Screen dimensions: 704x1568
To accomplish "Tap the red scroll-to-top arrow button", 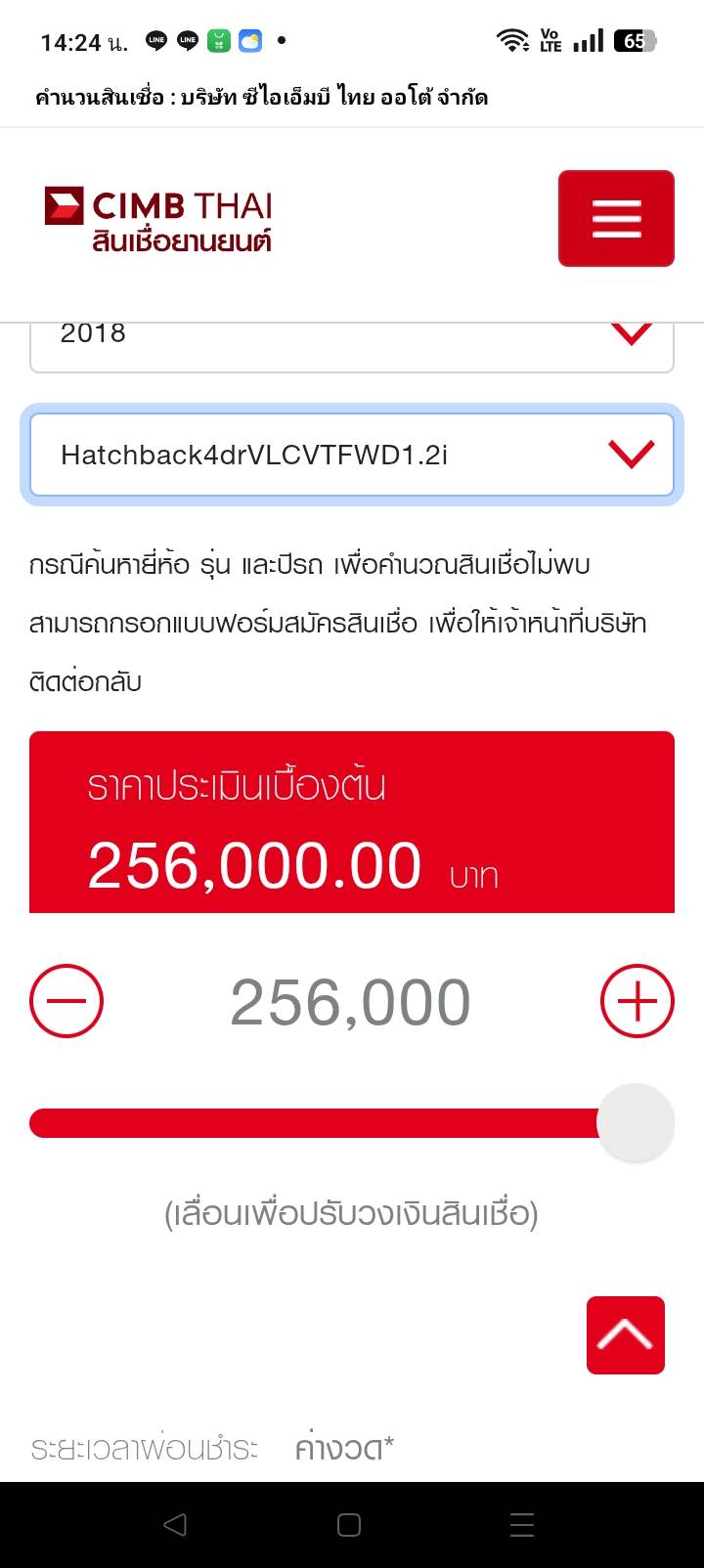I will tap(626, 1335).
